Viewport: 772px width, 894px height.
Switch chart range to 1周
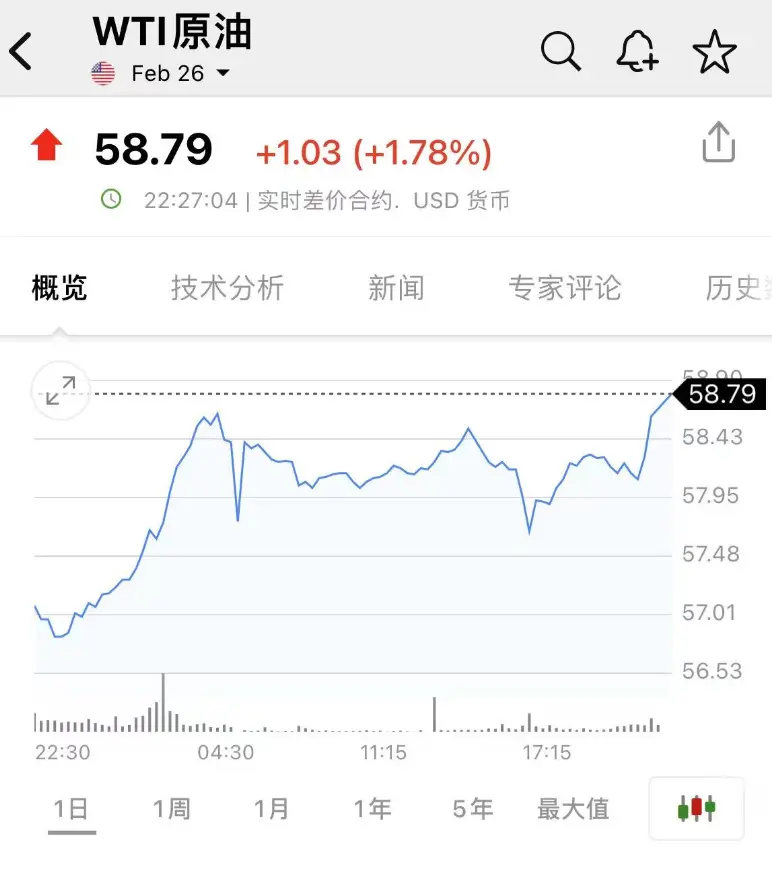click(x=171, y=808)
